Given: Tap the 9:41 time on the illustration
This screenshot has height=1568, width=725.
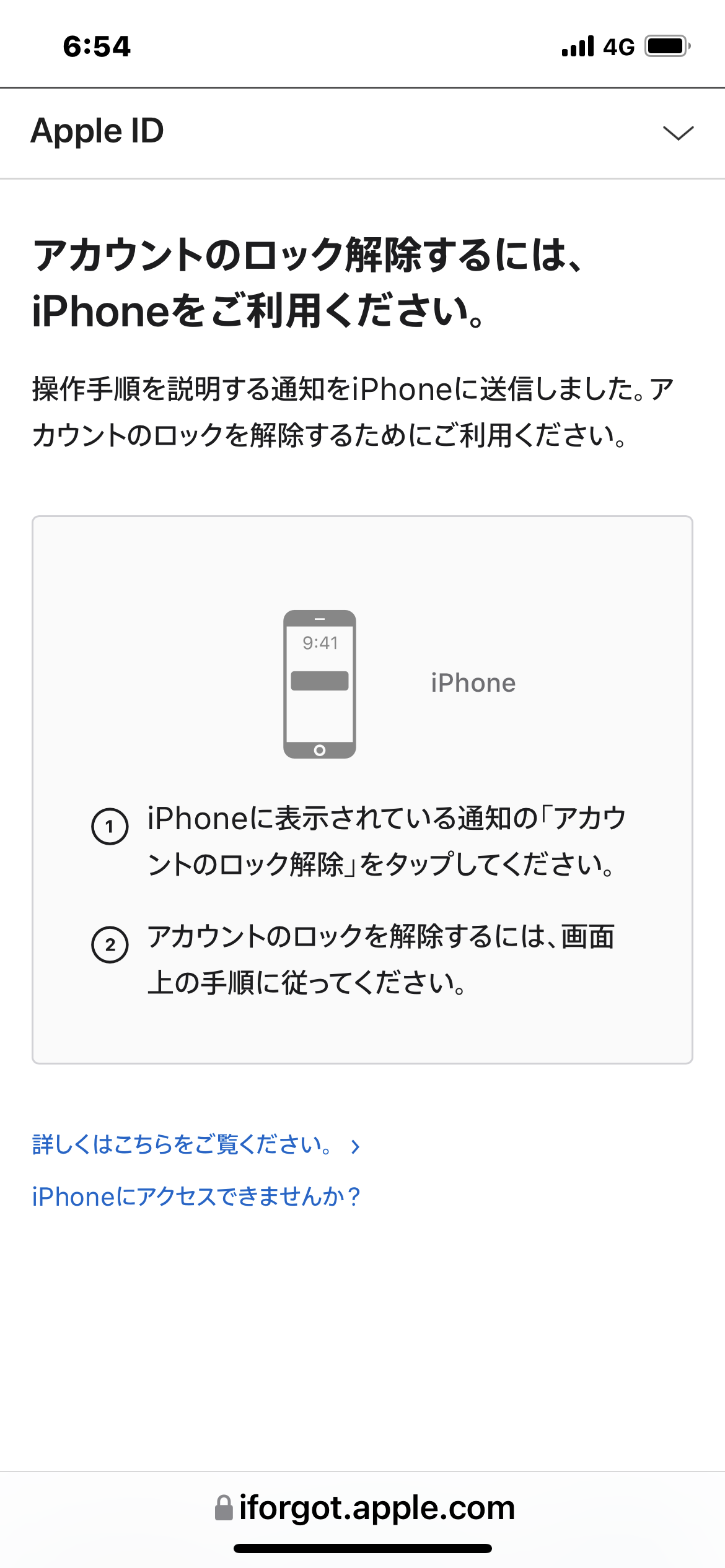Looking at the screenshot, I should coord(320,644).
